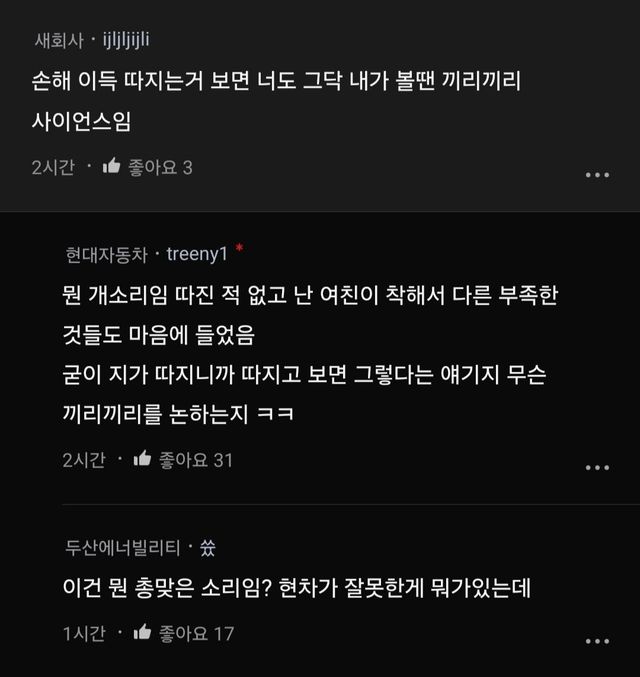640x677 pixels.
Task: Like the 두산에너빌리티 reply
Action: pyautogui.click(x=142, y=633)
